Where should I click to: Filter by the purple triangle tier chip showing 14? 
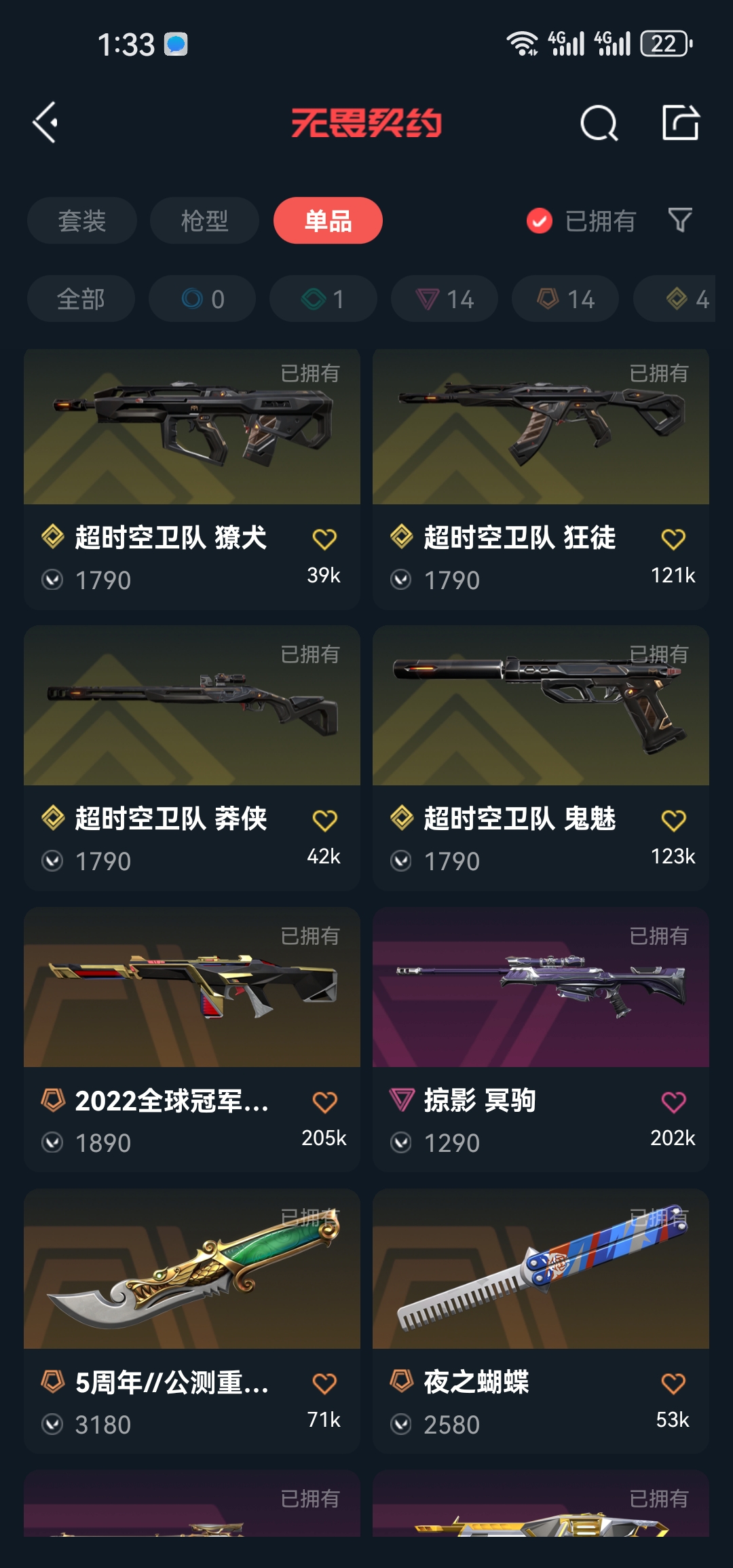point(445,299)
